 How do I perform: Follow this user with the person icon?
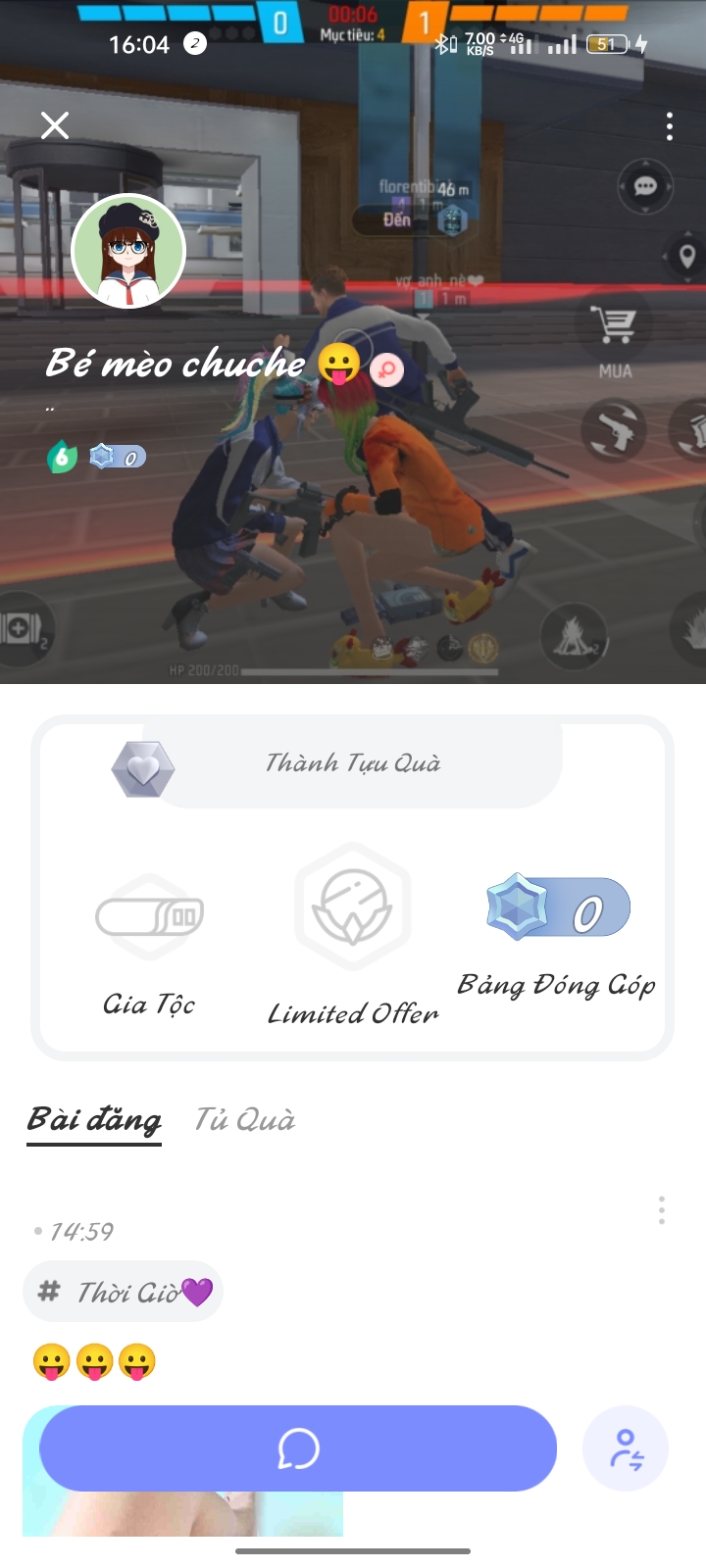626,1448
